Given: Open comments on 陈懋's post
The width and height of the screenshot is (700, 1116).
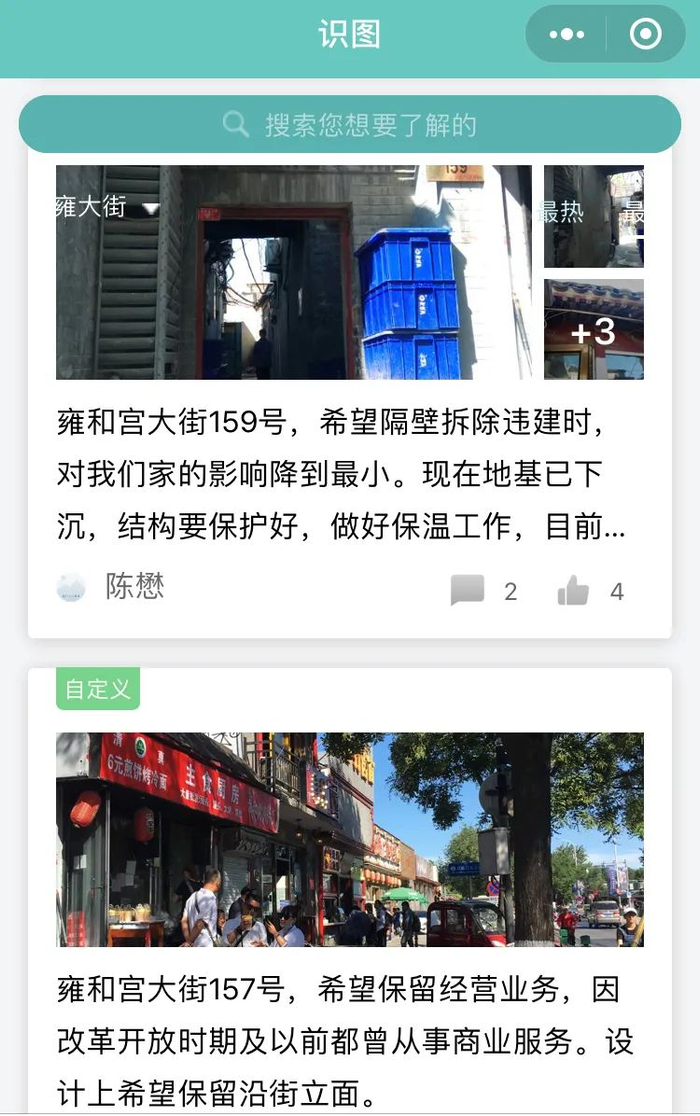Looking at the screenshot, I should 484,591.
